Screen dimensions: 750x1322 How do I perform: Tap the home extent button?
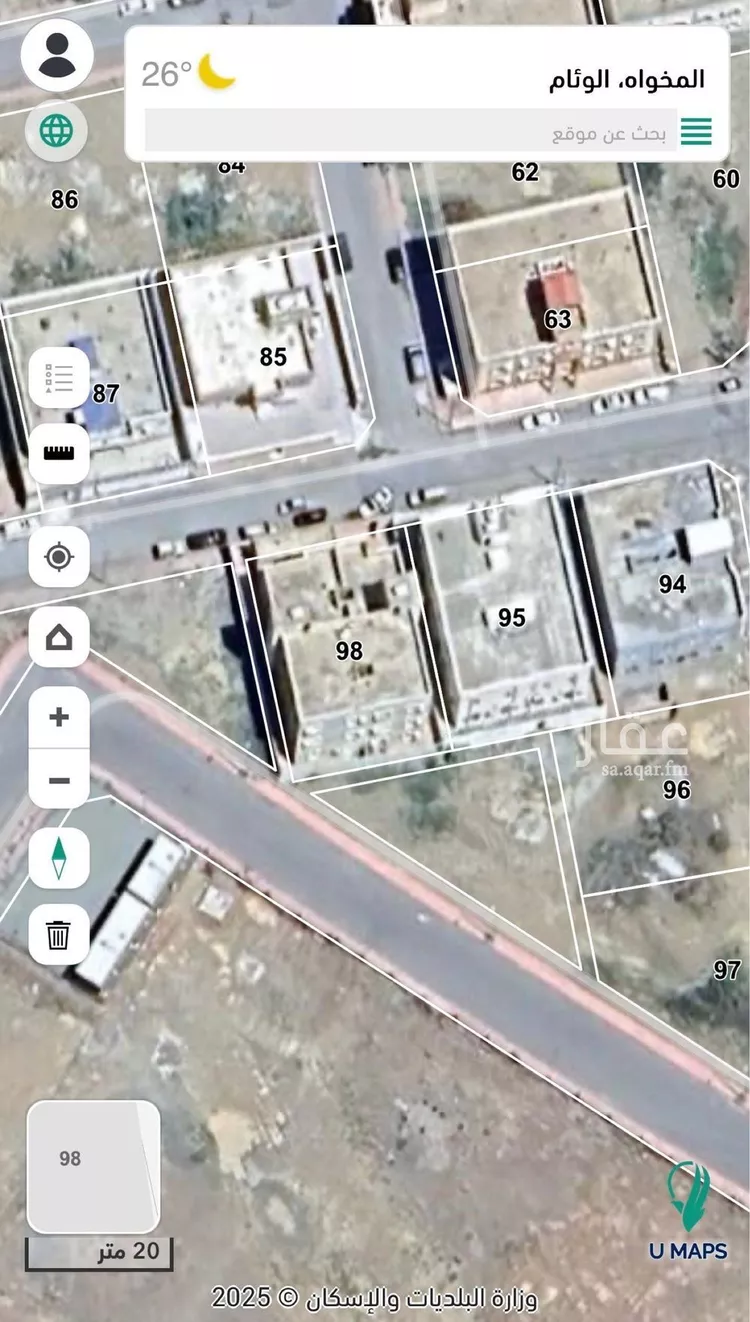[x=59, y=636]
